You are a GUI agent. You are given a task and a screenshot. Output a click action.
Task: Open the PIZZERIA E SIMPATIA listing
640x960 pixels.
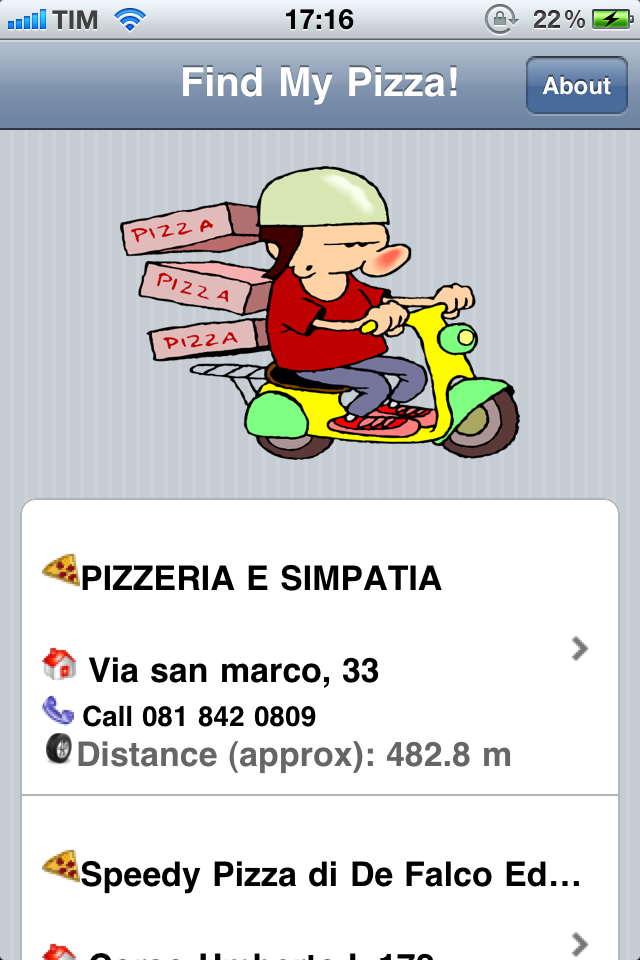tap(320, 650)
